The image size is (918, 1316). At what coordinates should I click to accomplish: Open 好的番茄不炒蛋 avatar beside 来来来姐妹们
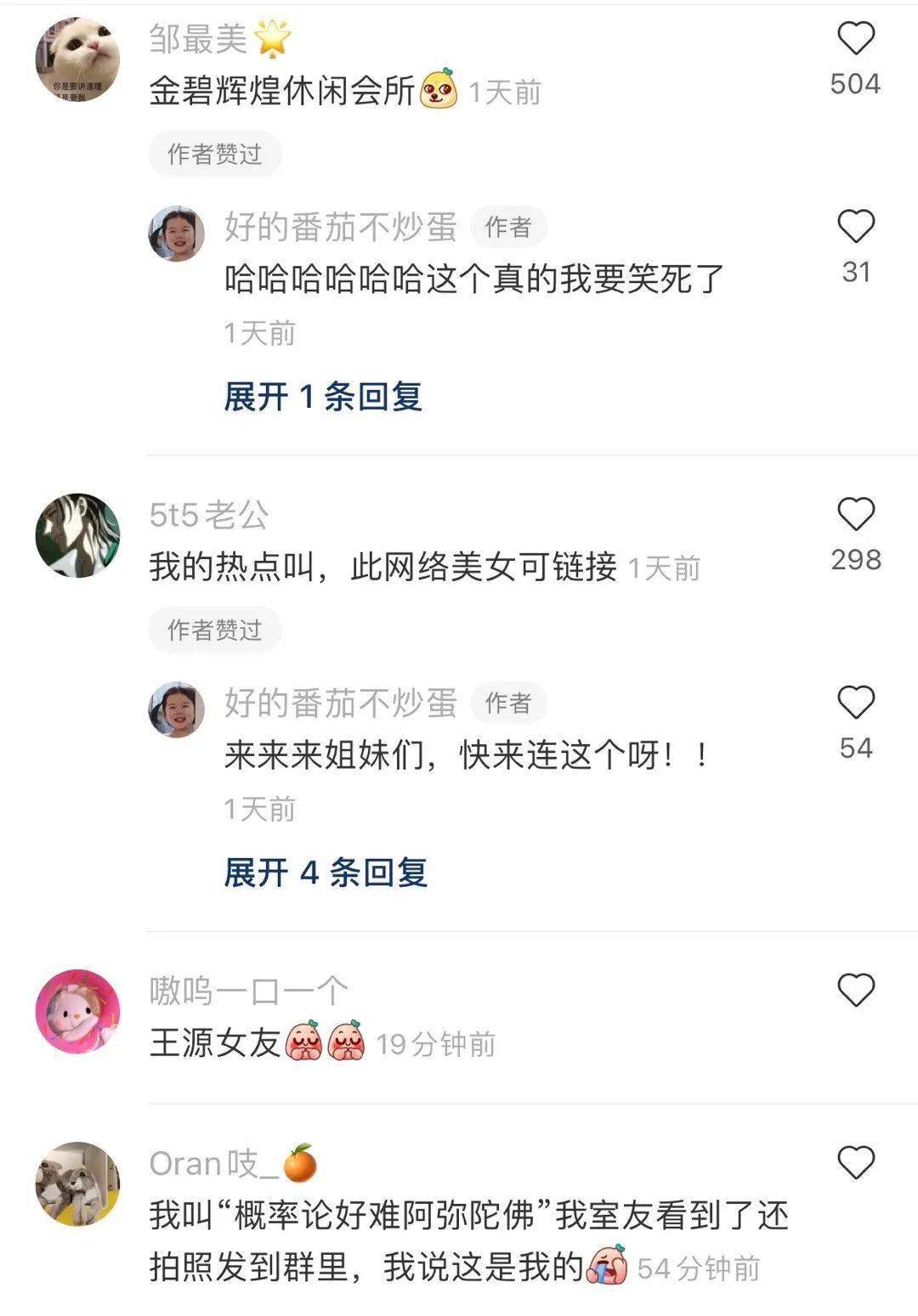coord(177,709)
